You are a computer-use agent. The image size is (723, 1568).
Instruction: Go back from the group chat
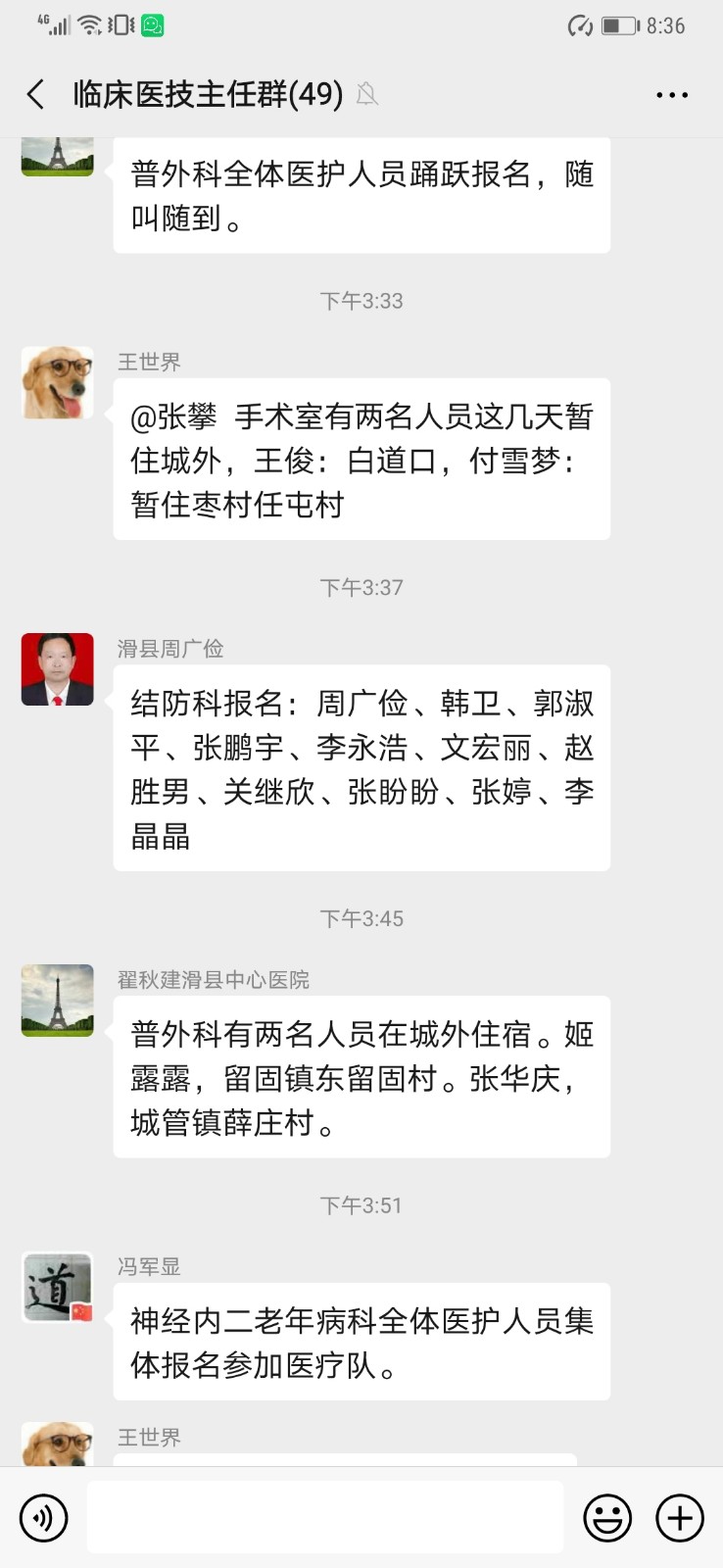(x=36, y=95)
